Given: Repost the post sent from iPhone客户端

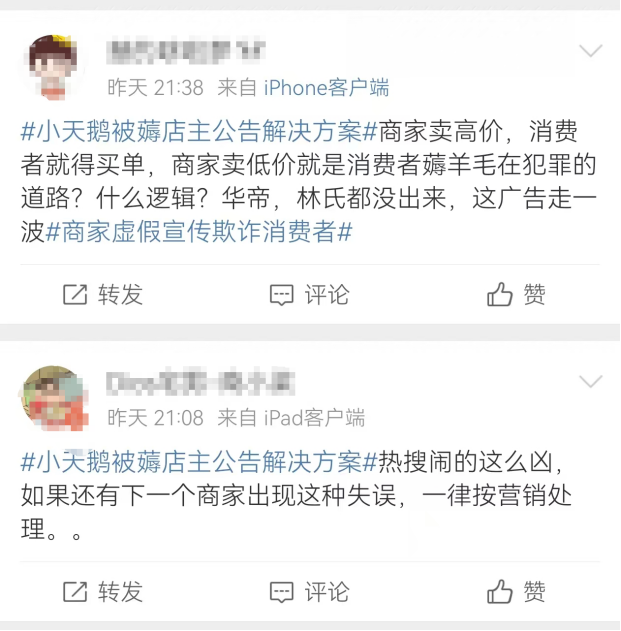Looking at the screenshot, I should tap(103, 294).
